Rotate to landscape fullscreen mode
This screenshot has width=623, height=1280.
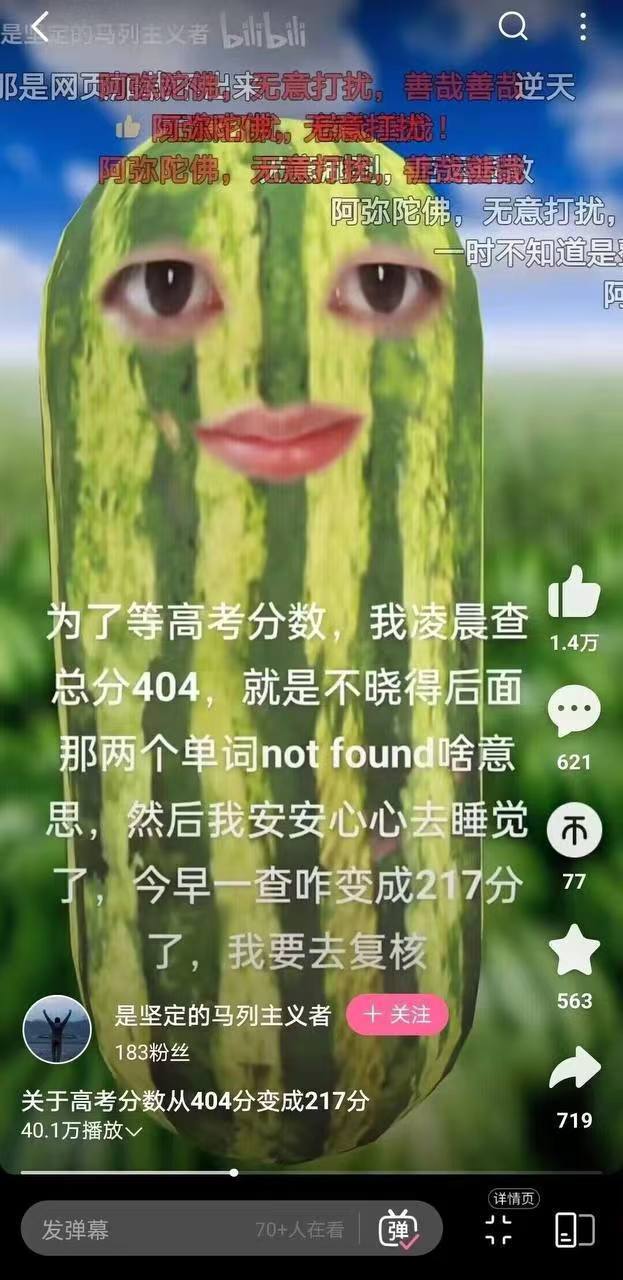(x=574, y=1229)
